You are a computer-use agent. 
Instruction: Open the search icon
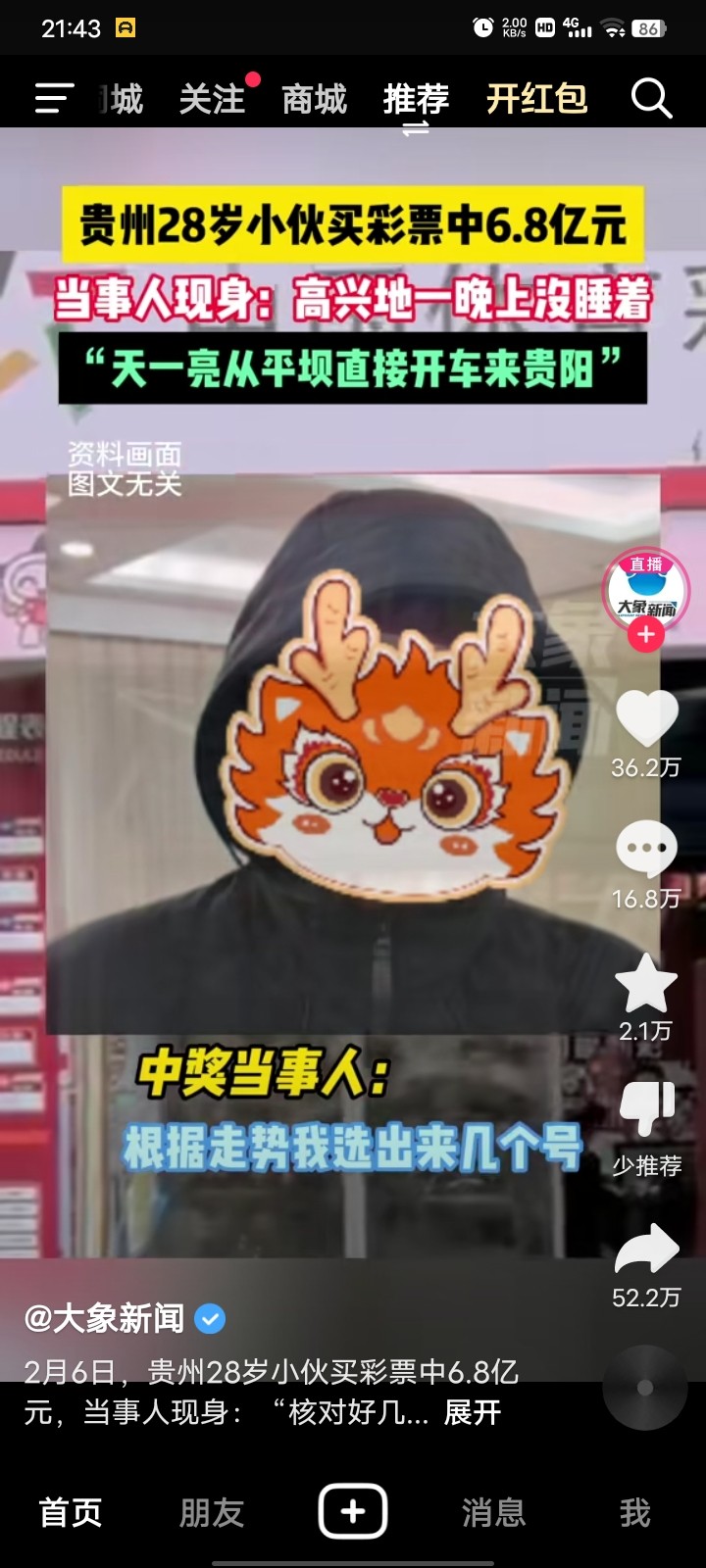point(650,99)
